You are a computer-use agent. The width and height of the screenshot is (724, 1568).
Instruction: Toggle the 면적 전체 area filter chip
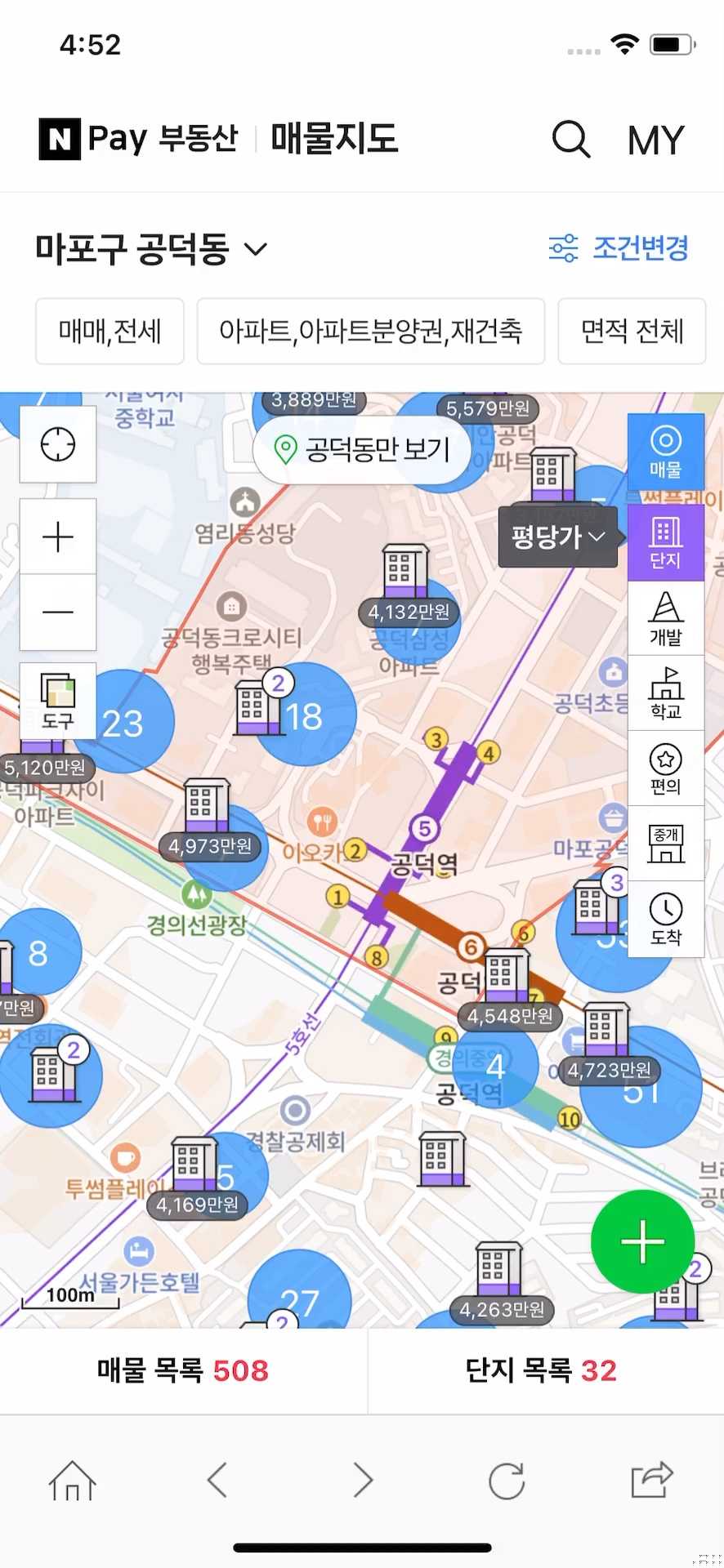pyautogui.click(x=631, y=332)
